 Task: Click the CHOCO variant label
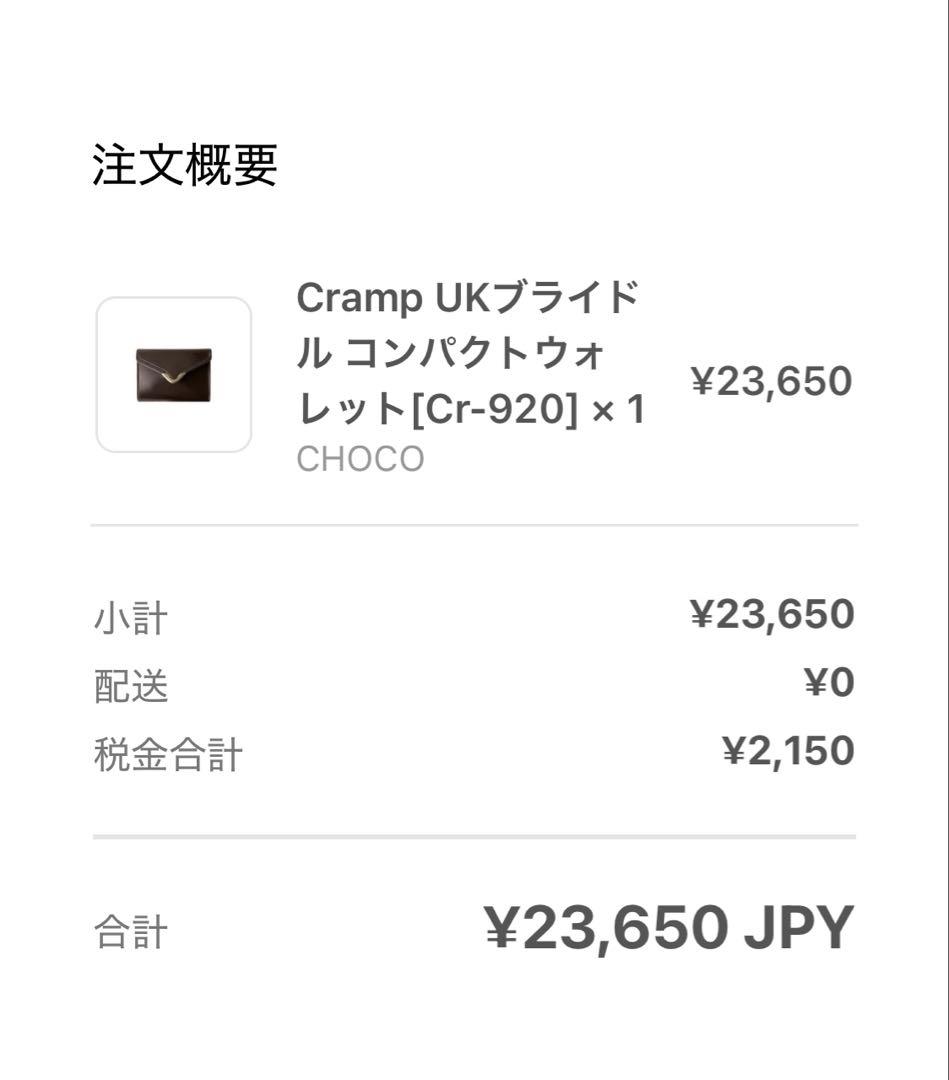point(360,459)
